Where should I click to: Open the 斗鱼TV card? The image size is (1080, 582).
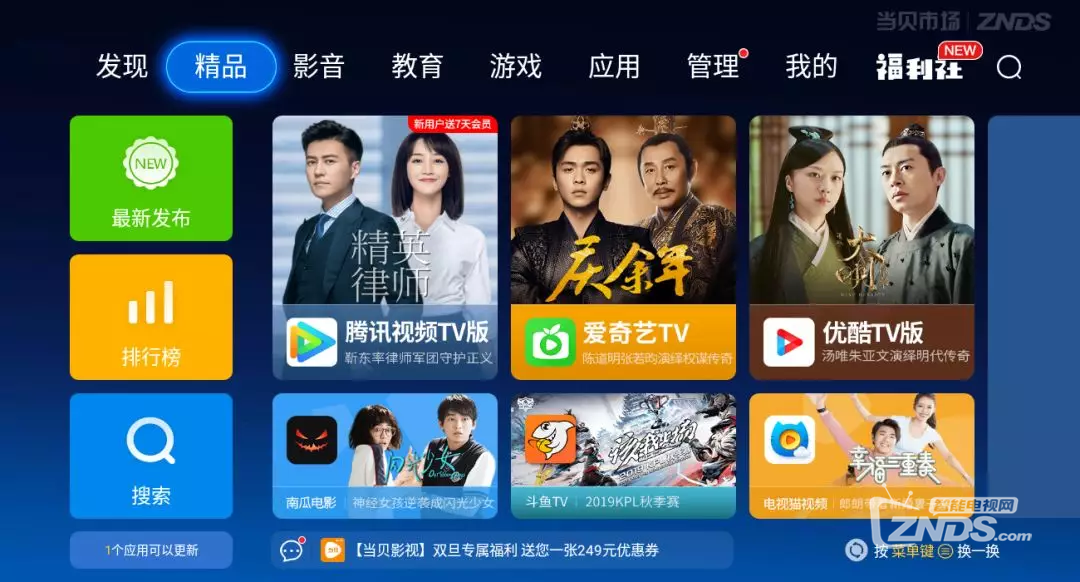click(623, 455)
